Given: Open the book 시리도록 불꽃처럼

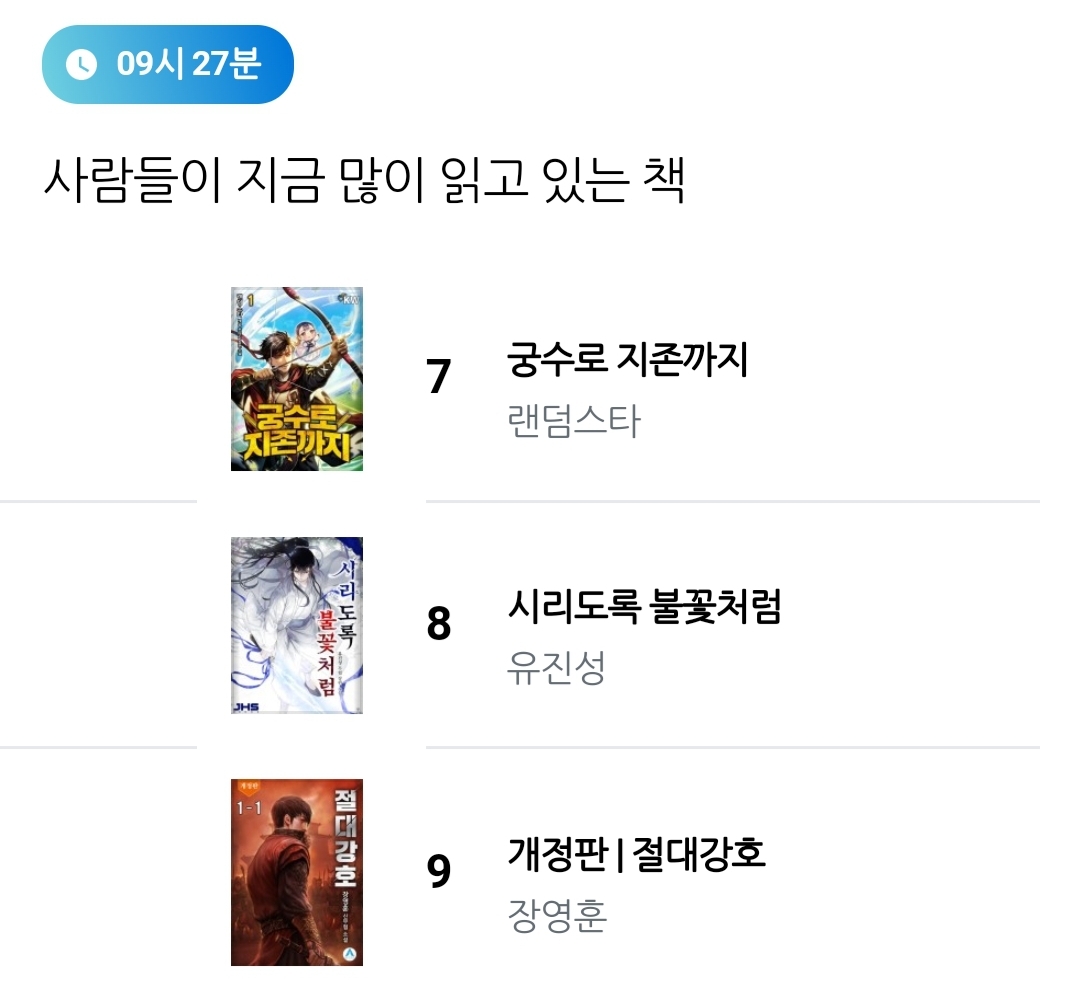Looking at the screenshot, I should pos(644,607).
